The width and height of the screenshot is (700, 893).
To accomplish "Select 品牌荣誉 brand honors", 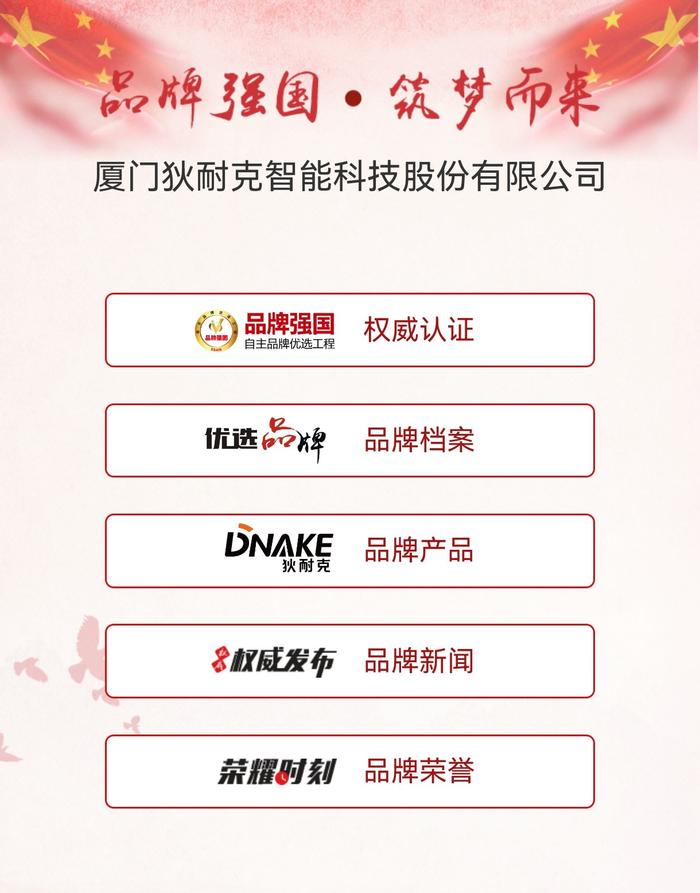I will [x=350, y=771].
